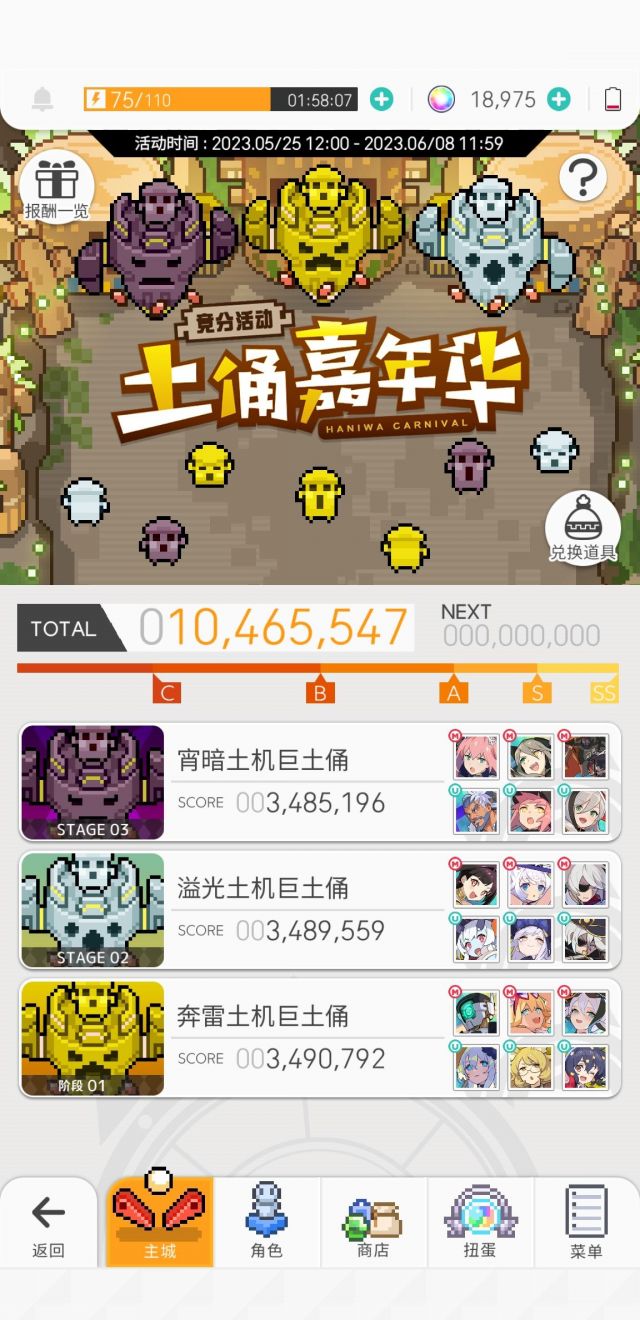640x1320 pixels.
Task: Add more gems with the plus button
Action: [559, 99]
